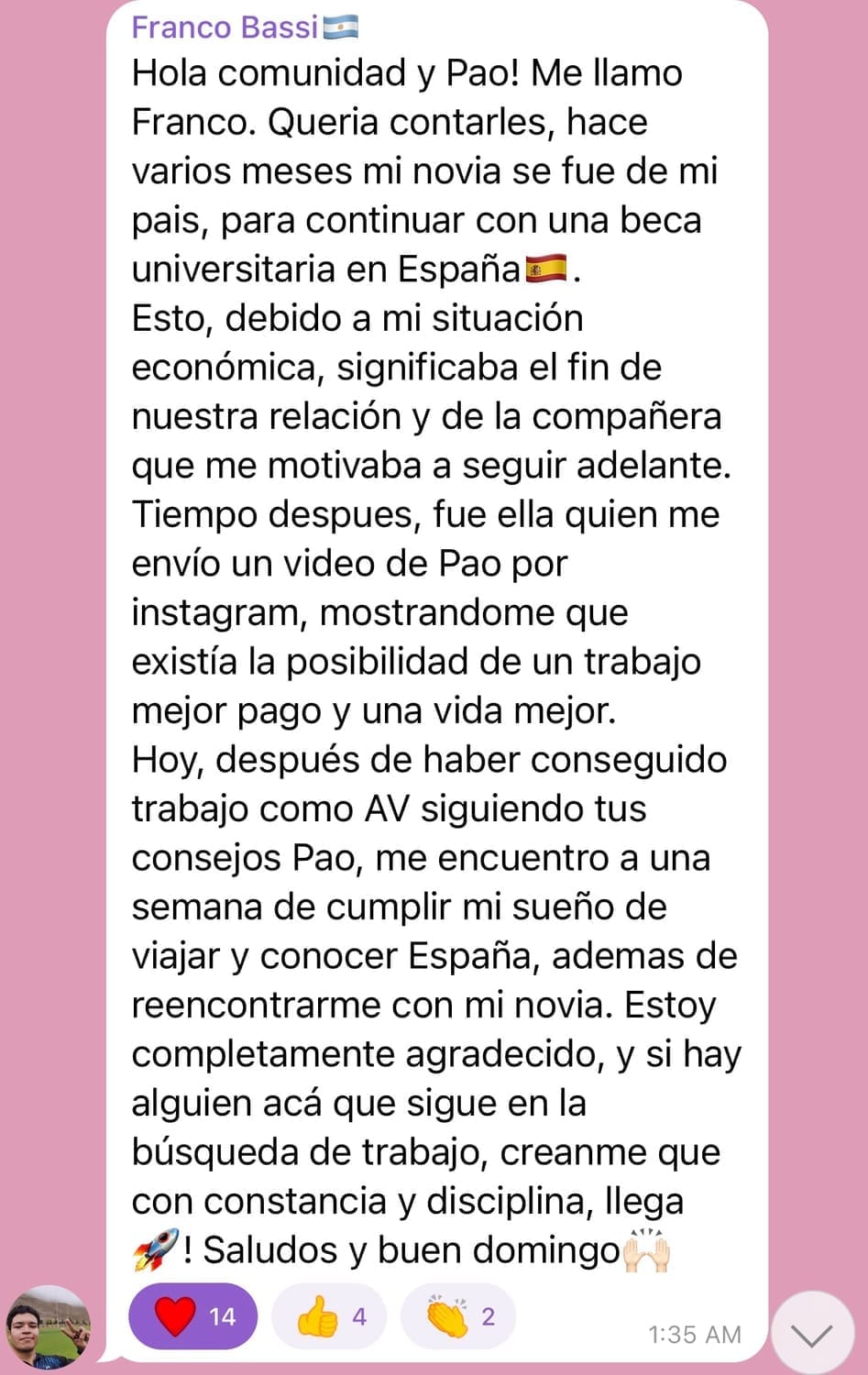Screen dimensions: 868x1375
Task: Tap the heart reaction with 14
Action: coord(193,1317)
